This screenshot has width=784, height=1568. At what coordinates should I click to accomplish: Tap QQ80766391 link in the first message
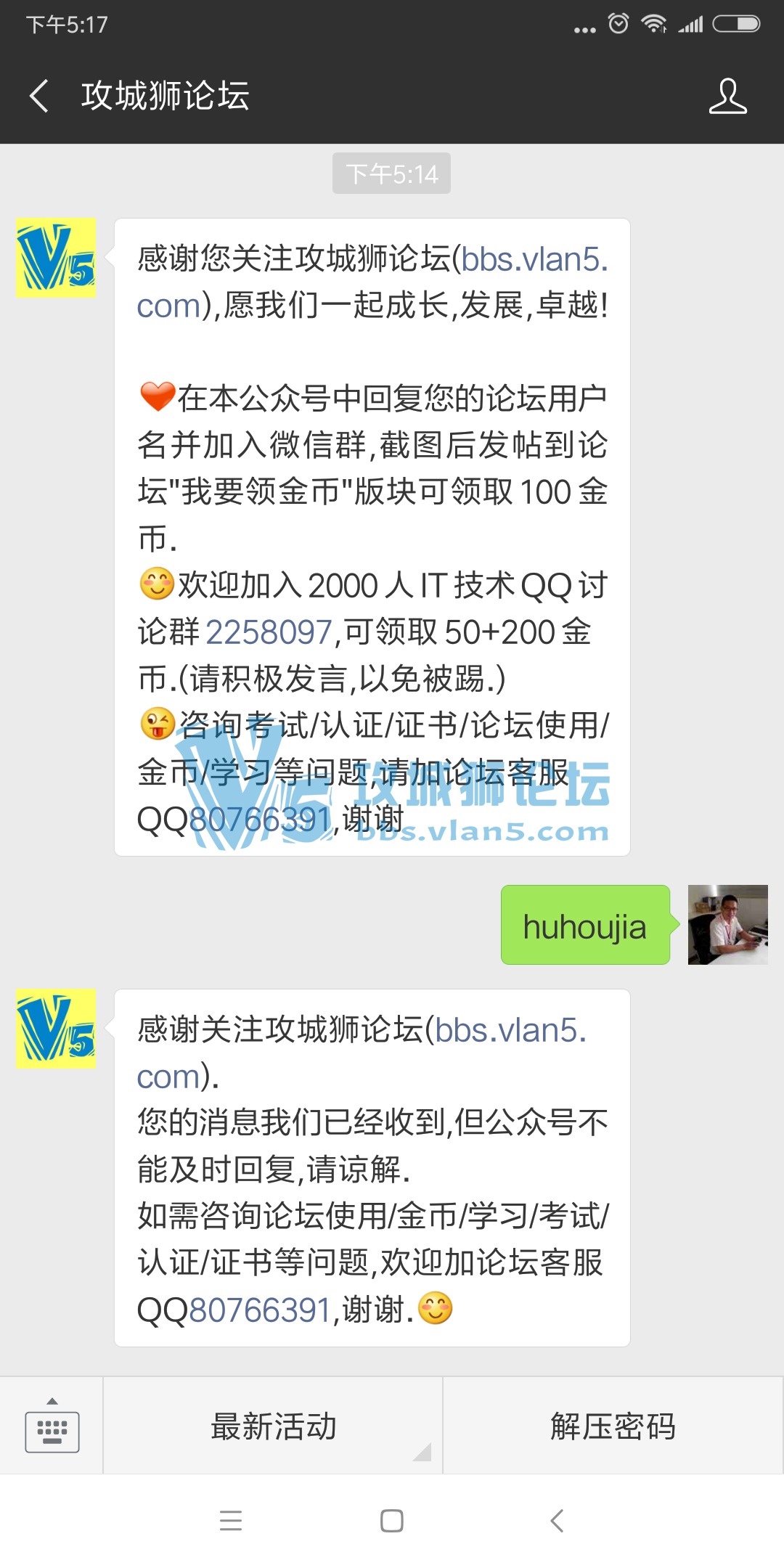click(259, 820)
